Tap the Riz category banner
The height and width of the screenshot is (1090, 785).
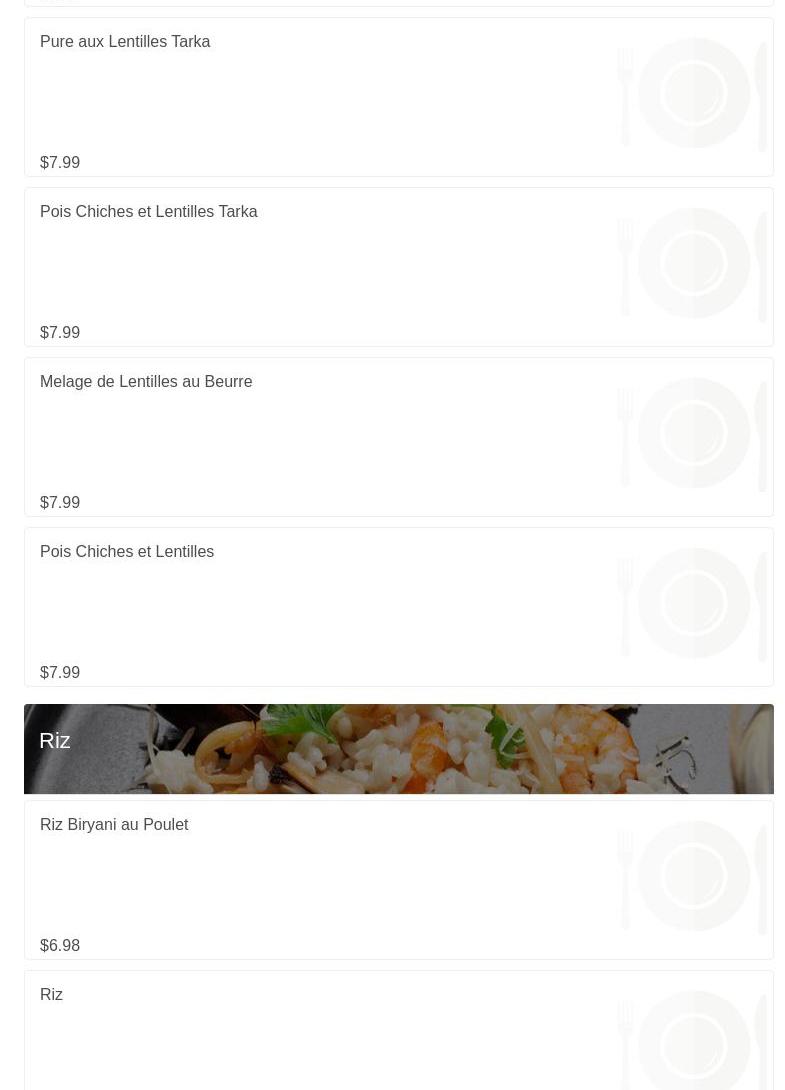coord(398,748)
